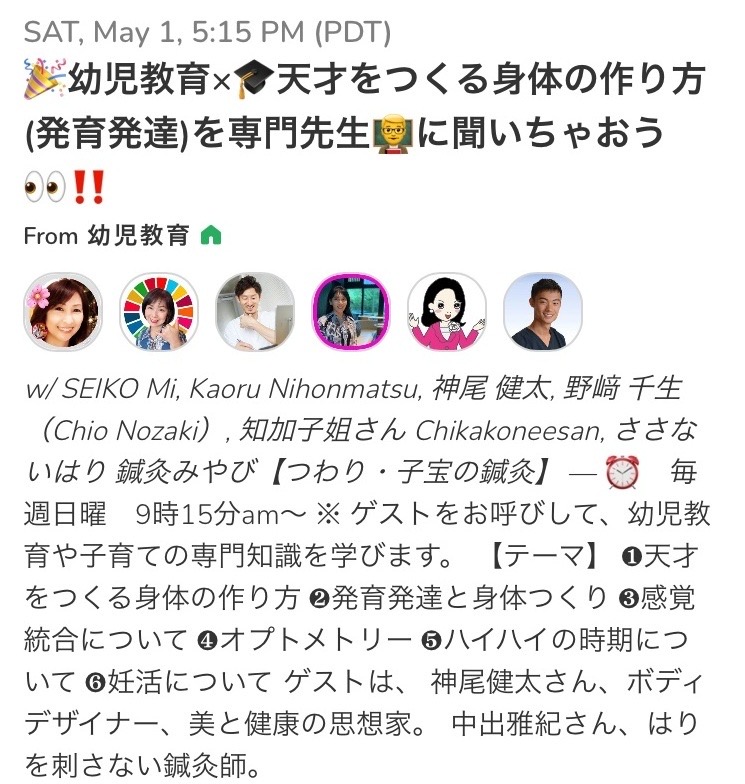Viewport: 745px width, 784px height.
Task: Open avatar of man in dark shirt
Action: click(542, 312)
